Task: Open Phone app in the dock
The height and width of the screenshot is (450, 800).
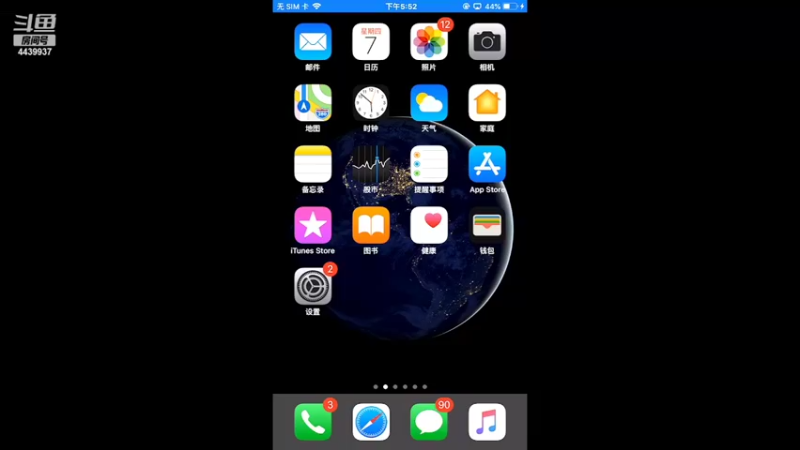Action: [313, 422]
